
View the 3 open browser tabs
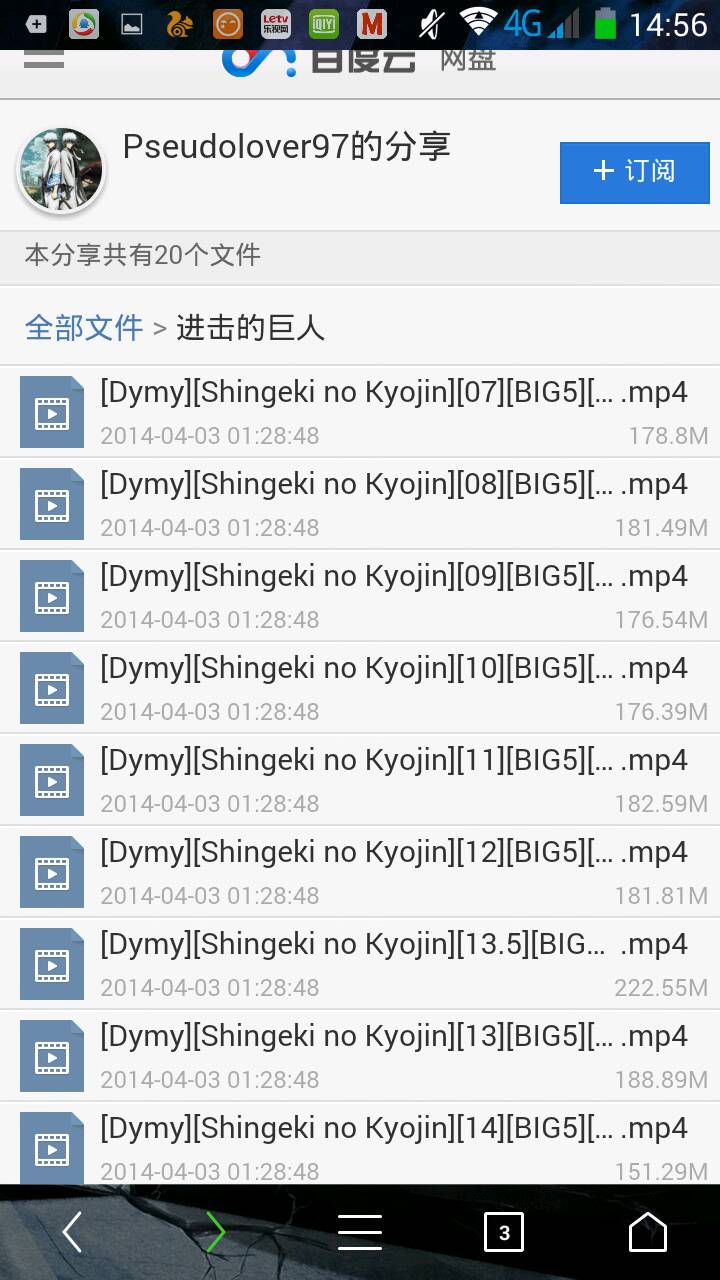(504, 1232)
